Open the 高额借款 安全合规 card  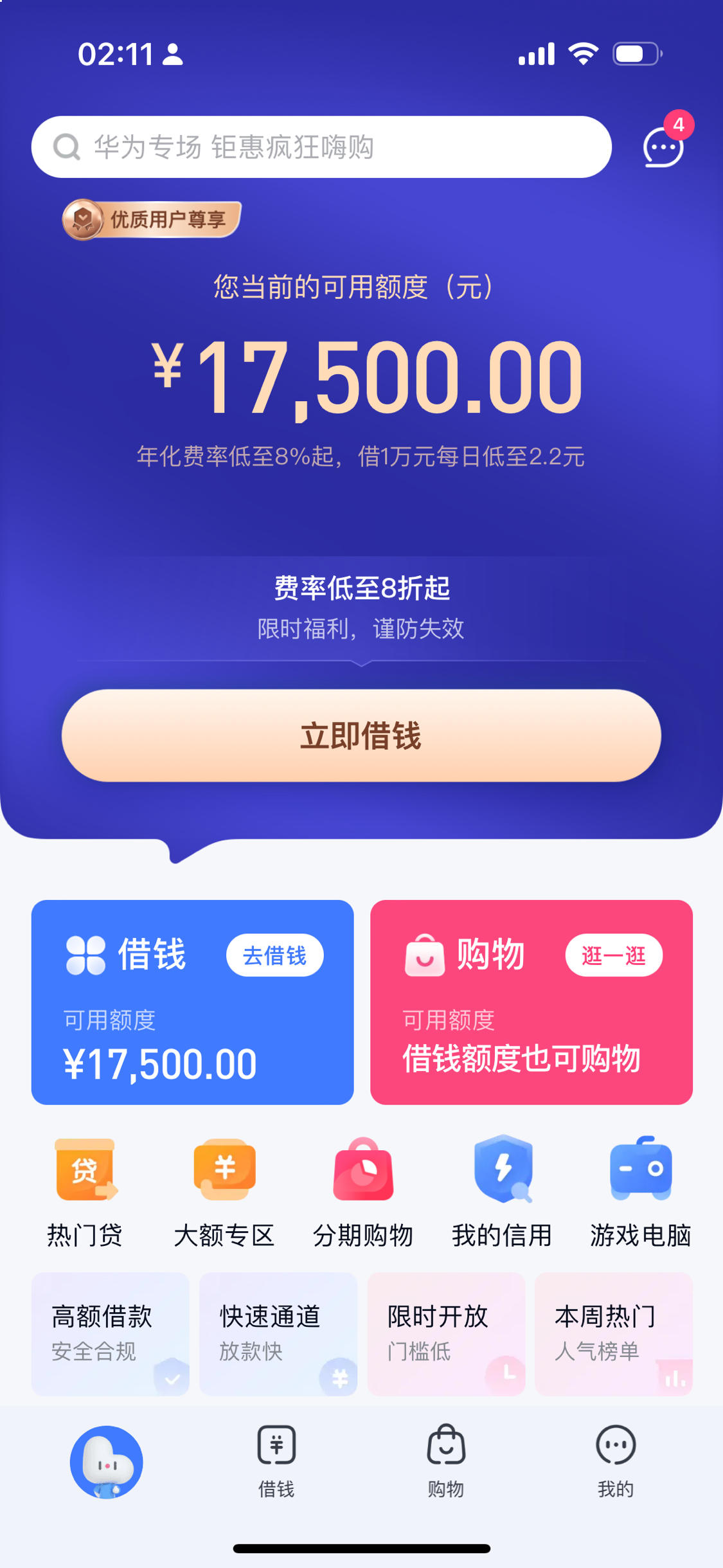(111, 1333)
